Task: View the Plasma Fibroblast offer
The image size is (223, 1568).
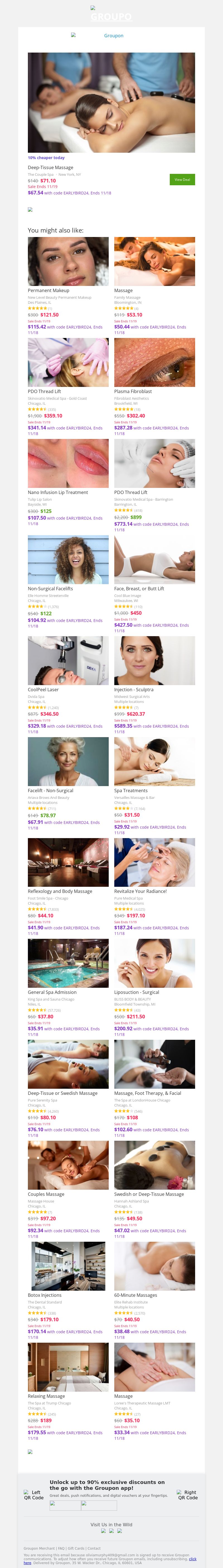Action: [x=154, y=362]
